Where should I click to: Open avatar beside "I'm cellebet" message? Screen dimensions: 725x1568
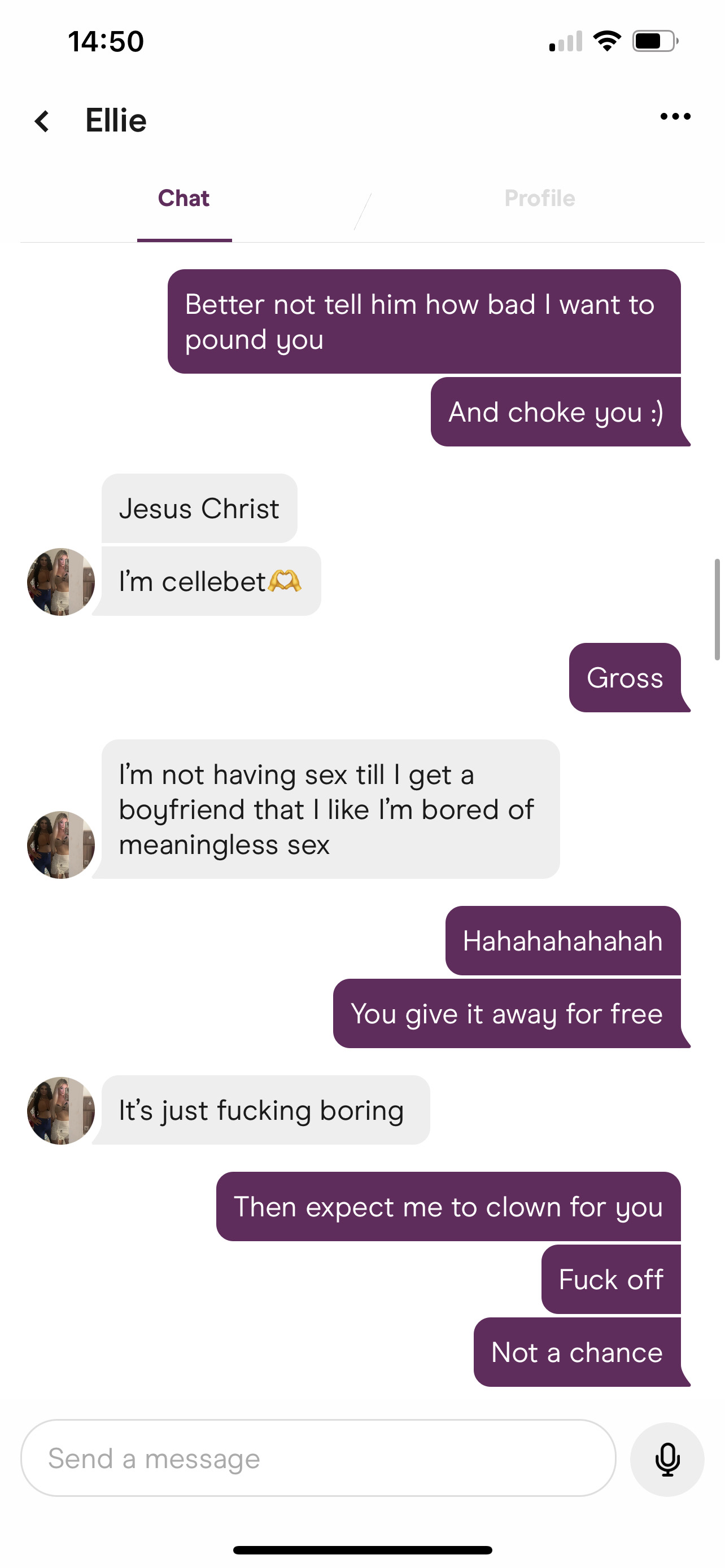pos(61,582)
